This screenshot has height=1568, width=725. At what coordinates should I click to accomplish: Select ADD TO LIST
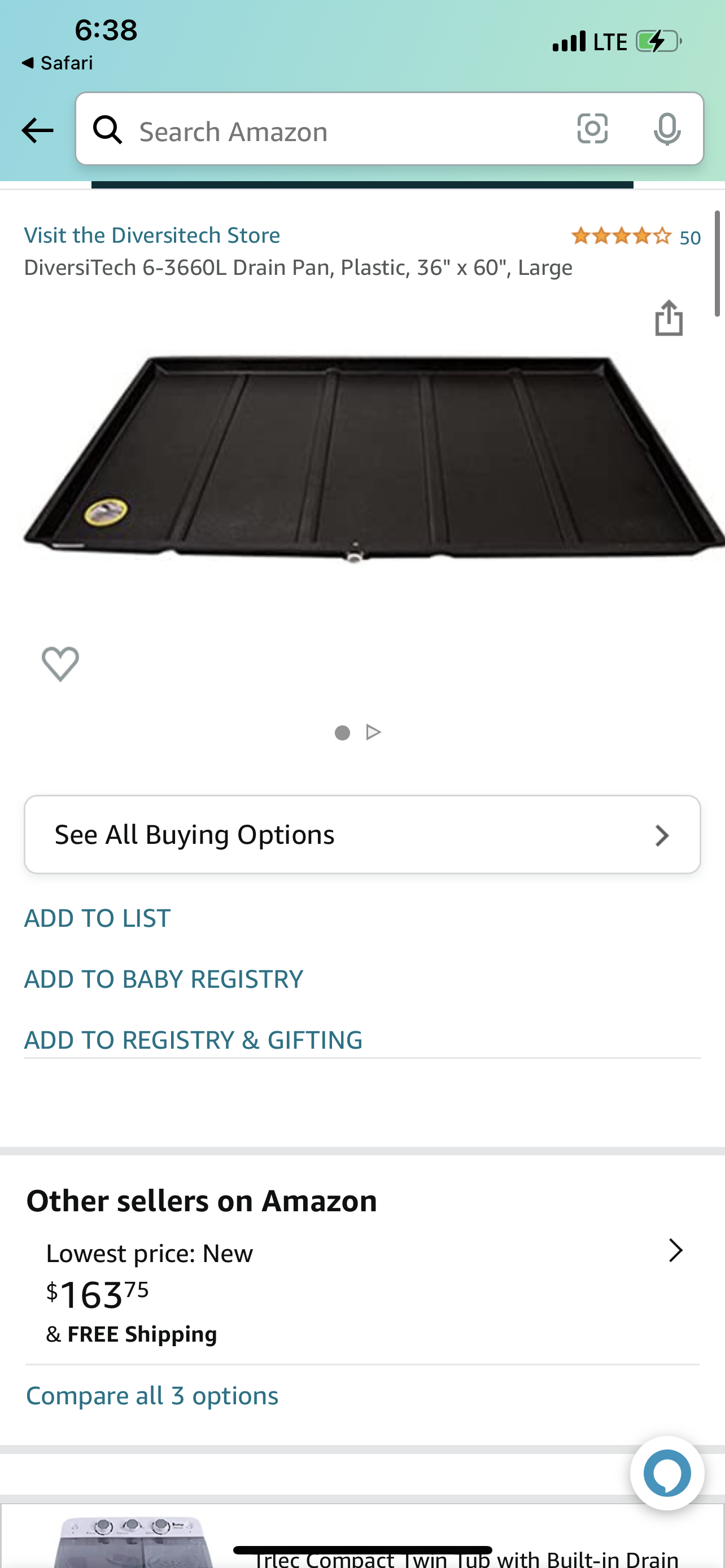[x=97, y=918]
